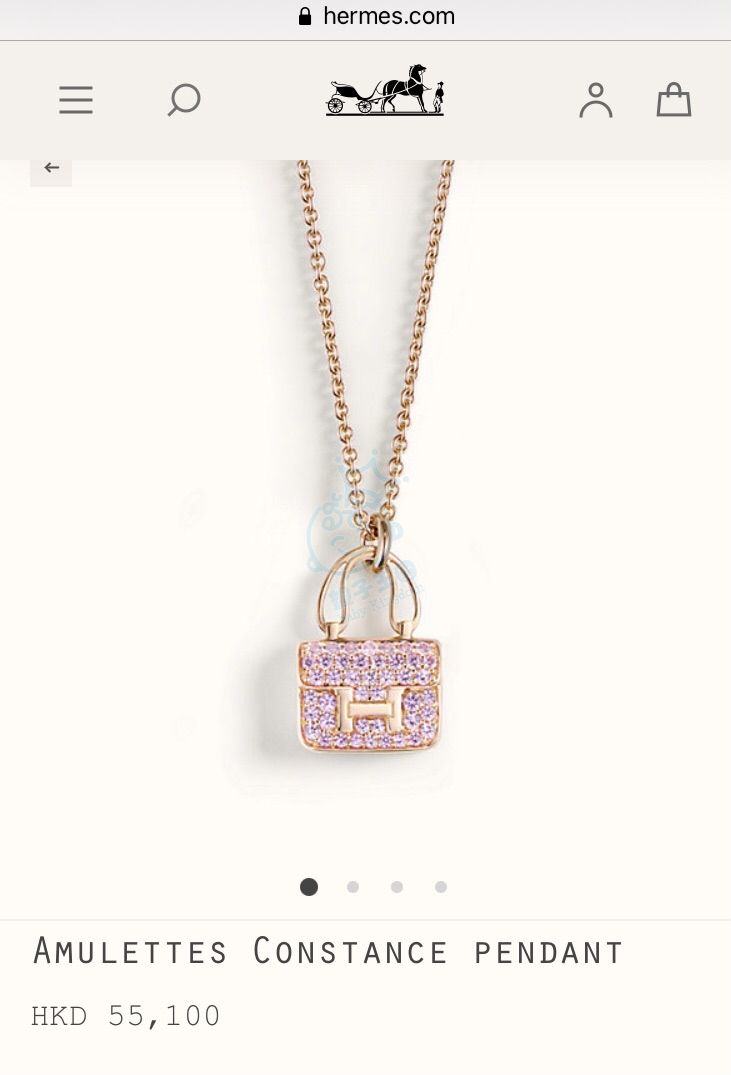Viewport: 731px width, 1075px height.
Task: Jump to second image dot
Action: (353, 887)
